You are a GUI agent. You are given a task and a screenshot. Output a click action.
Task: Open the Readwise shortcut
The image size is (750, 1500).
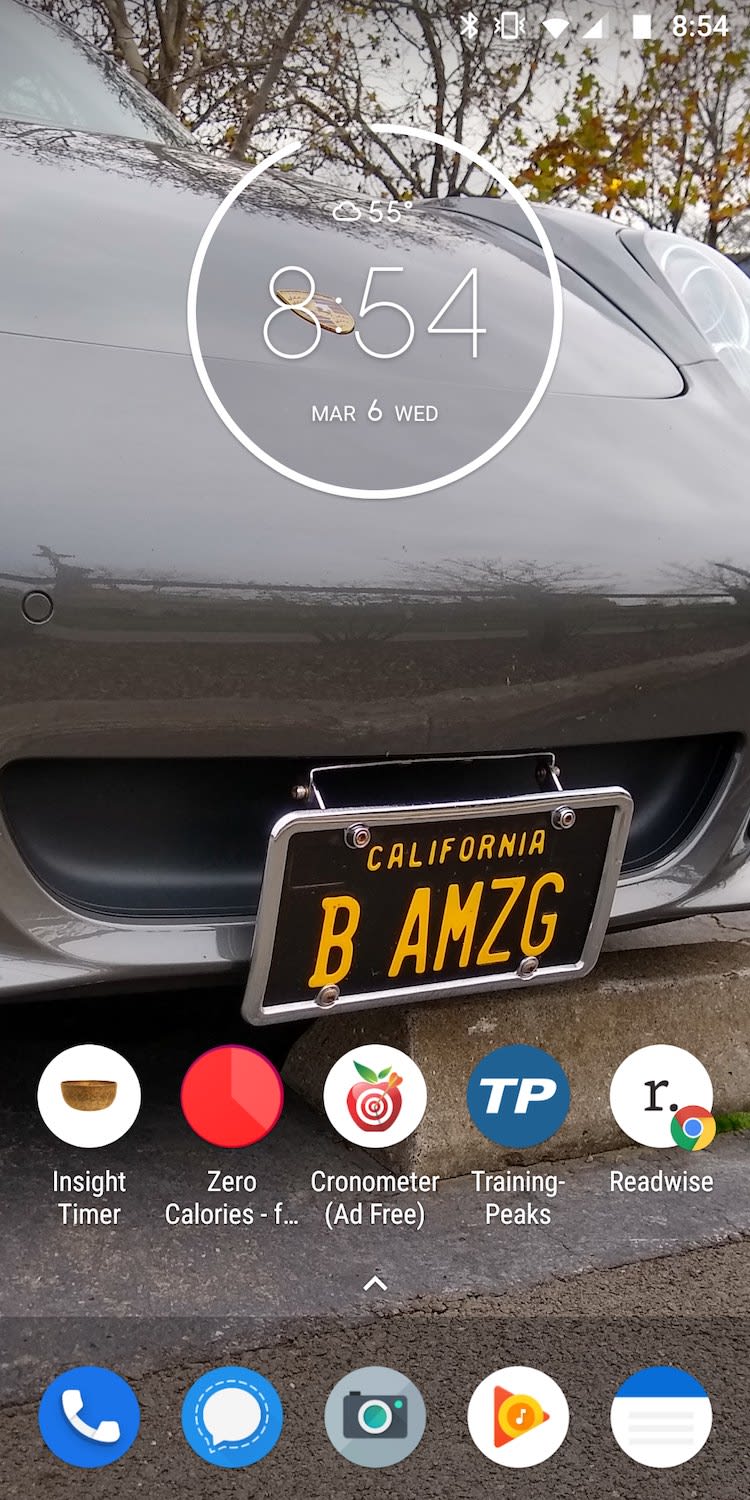[661, 1096]
